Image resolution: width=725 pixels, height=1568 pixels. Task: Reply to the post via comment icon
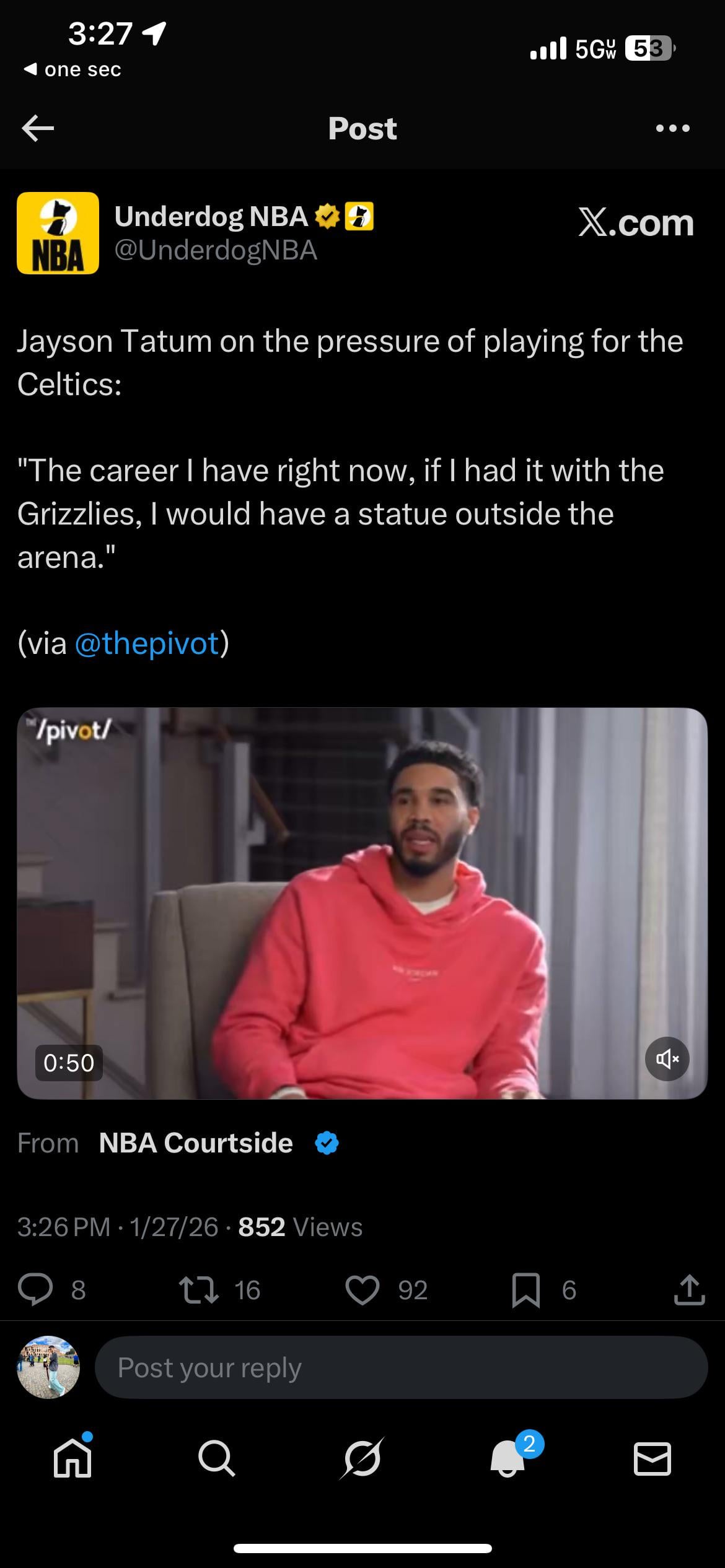click(35, 1291)
